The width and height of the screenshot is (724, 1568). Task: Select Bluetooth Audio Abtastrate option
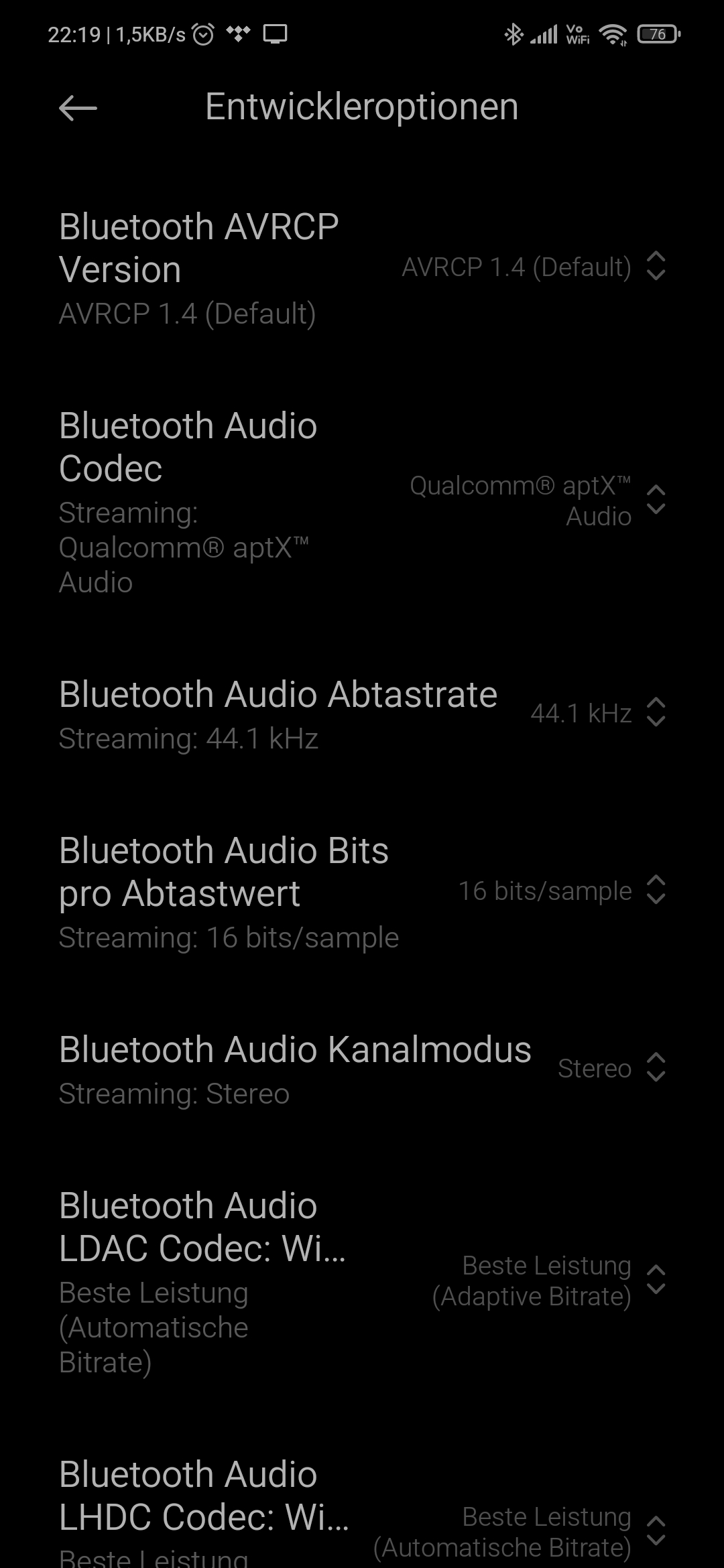coord(362,714)
